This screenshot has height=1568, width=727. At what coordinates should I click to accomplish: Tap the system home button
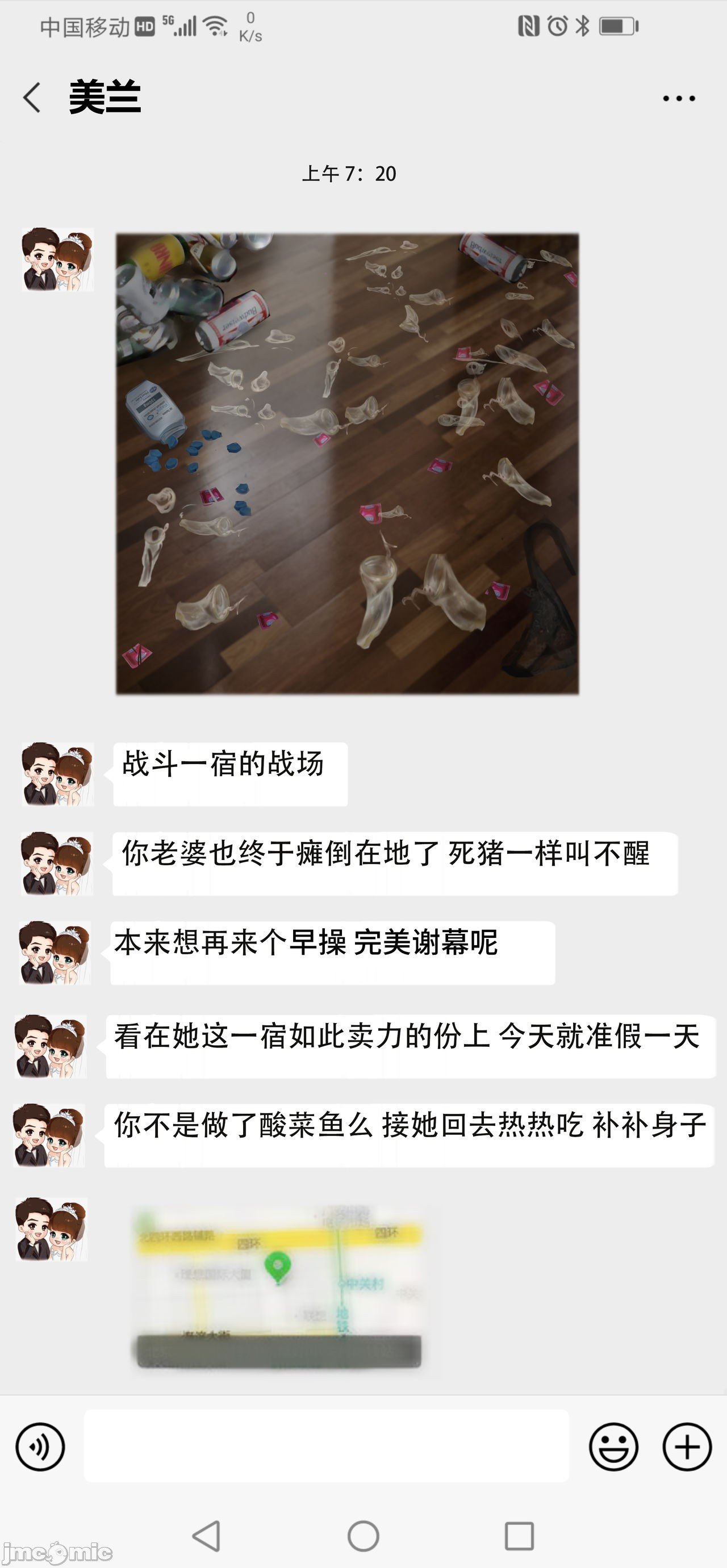click(x=363, y=1536)
